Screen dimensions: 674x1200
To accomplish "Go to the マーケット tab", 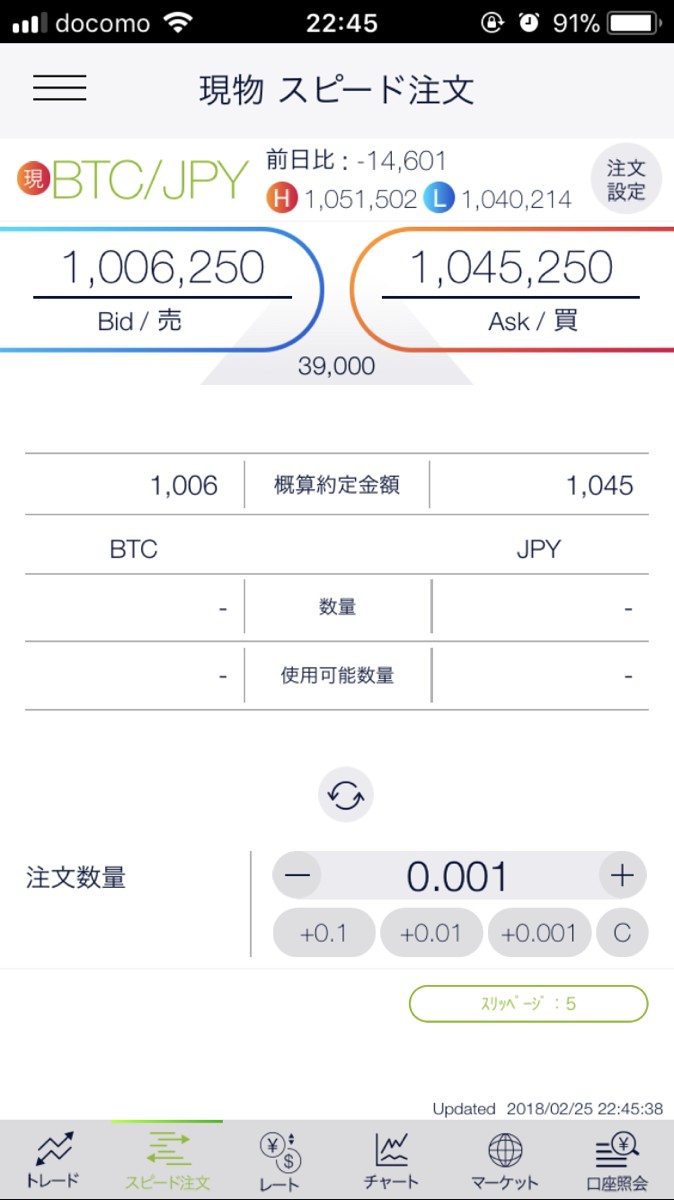I will 505,1160.
